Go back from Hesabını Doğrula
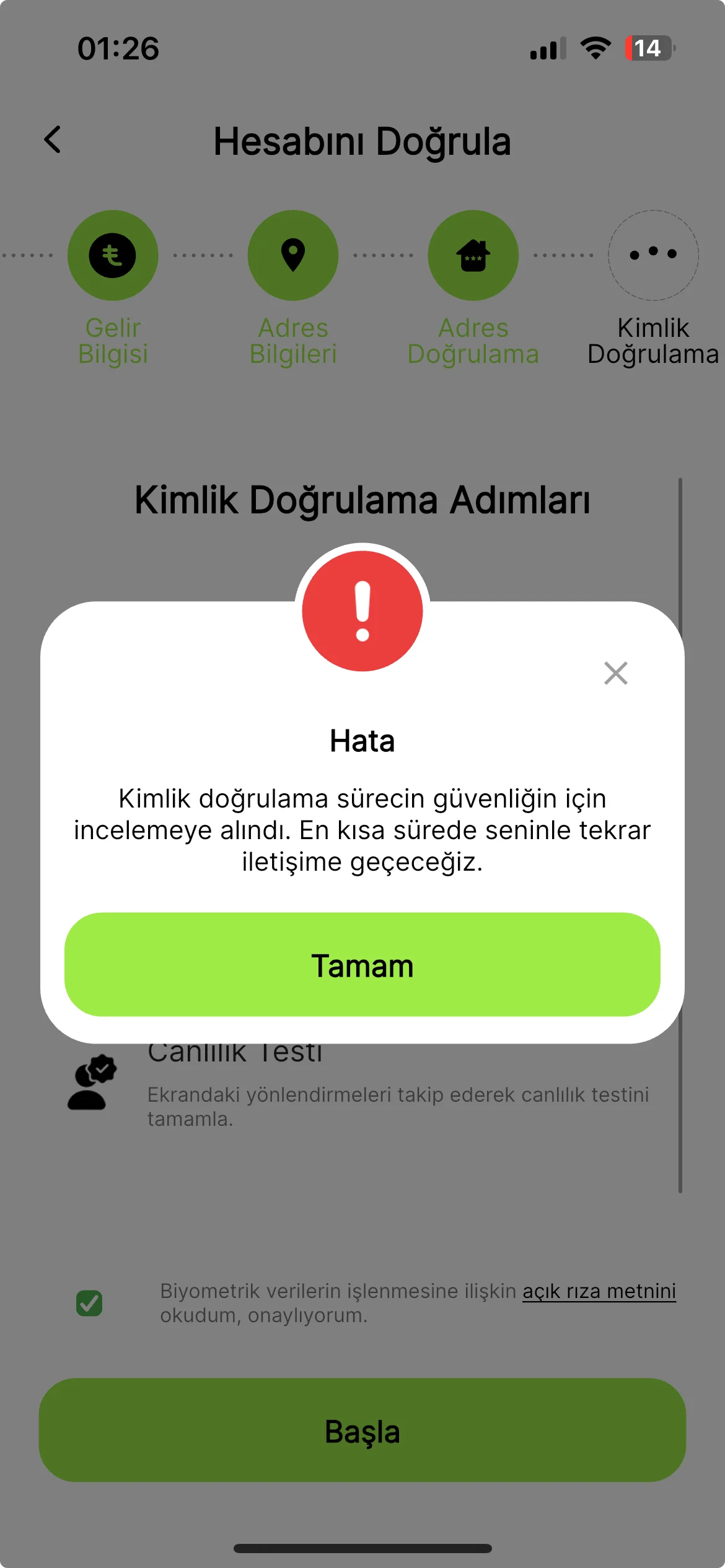Screen dimensions: 725x1568 [x=53, y=140]
